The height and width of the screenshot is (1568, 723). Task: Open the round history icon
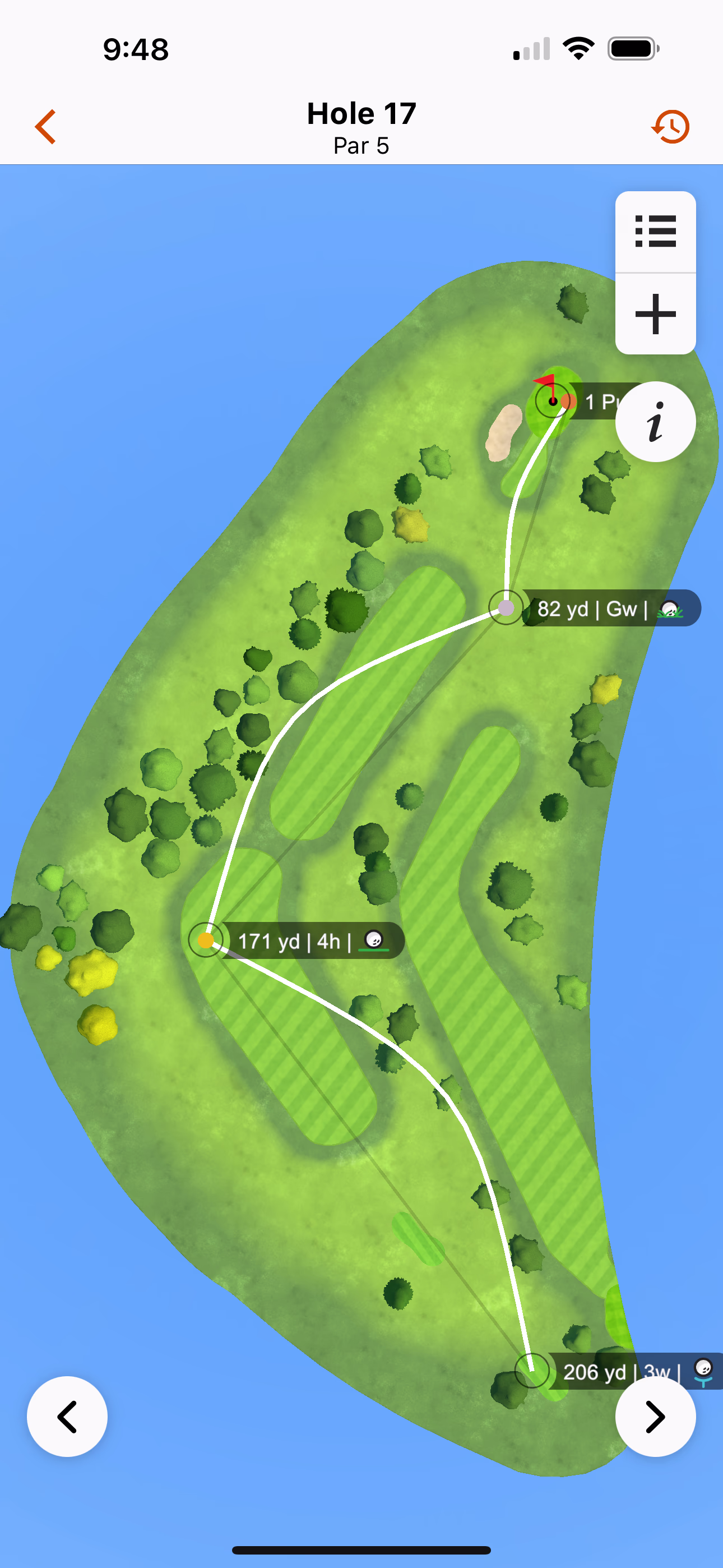671,127
